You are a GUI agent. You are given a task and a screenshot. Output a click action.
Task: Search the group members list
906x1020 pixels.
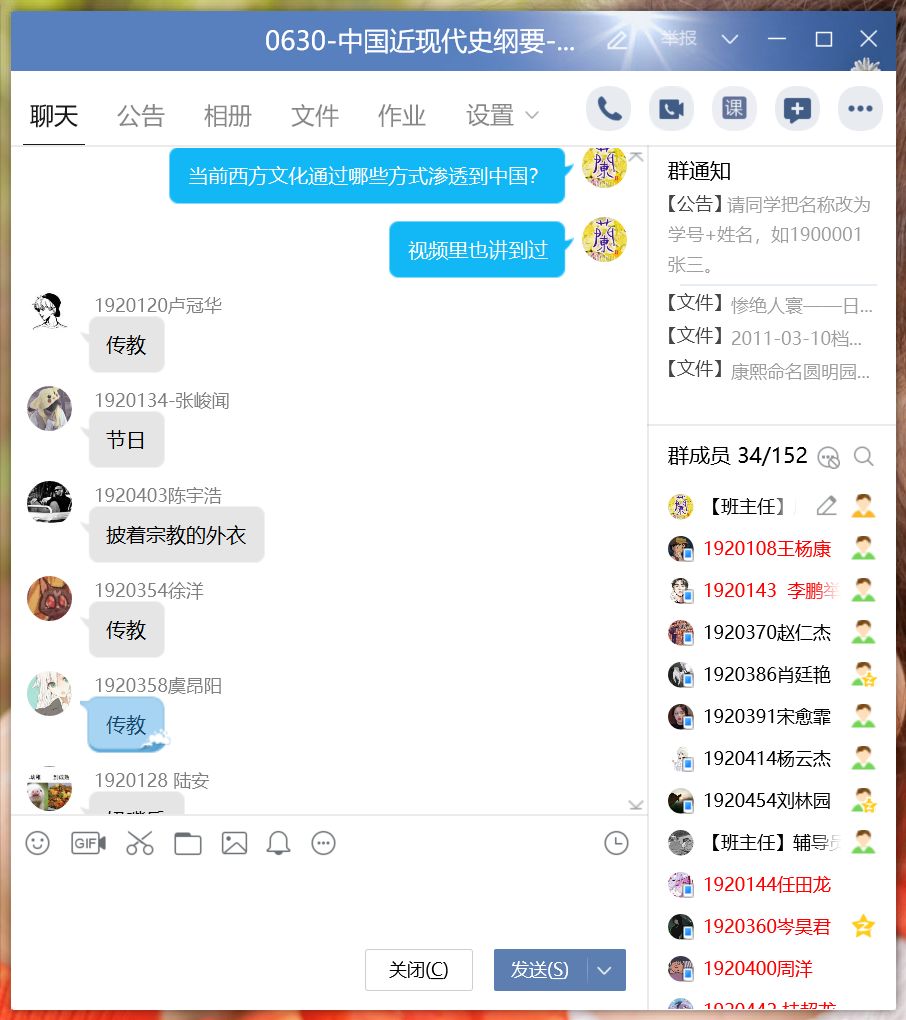click(x=863, y=457)
